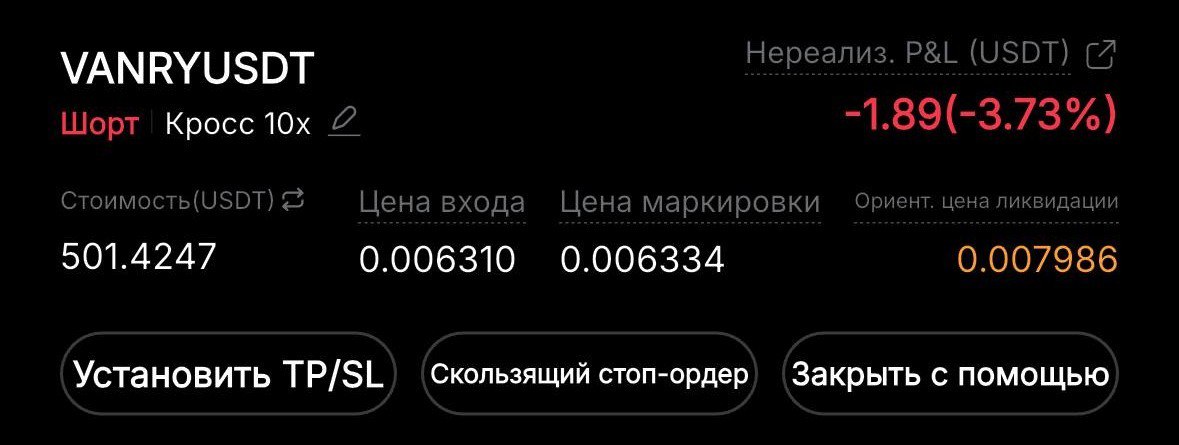
Task: Select Закрыть с помощью
Action: (x=949, y=375)
